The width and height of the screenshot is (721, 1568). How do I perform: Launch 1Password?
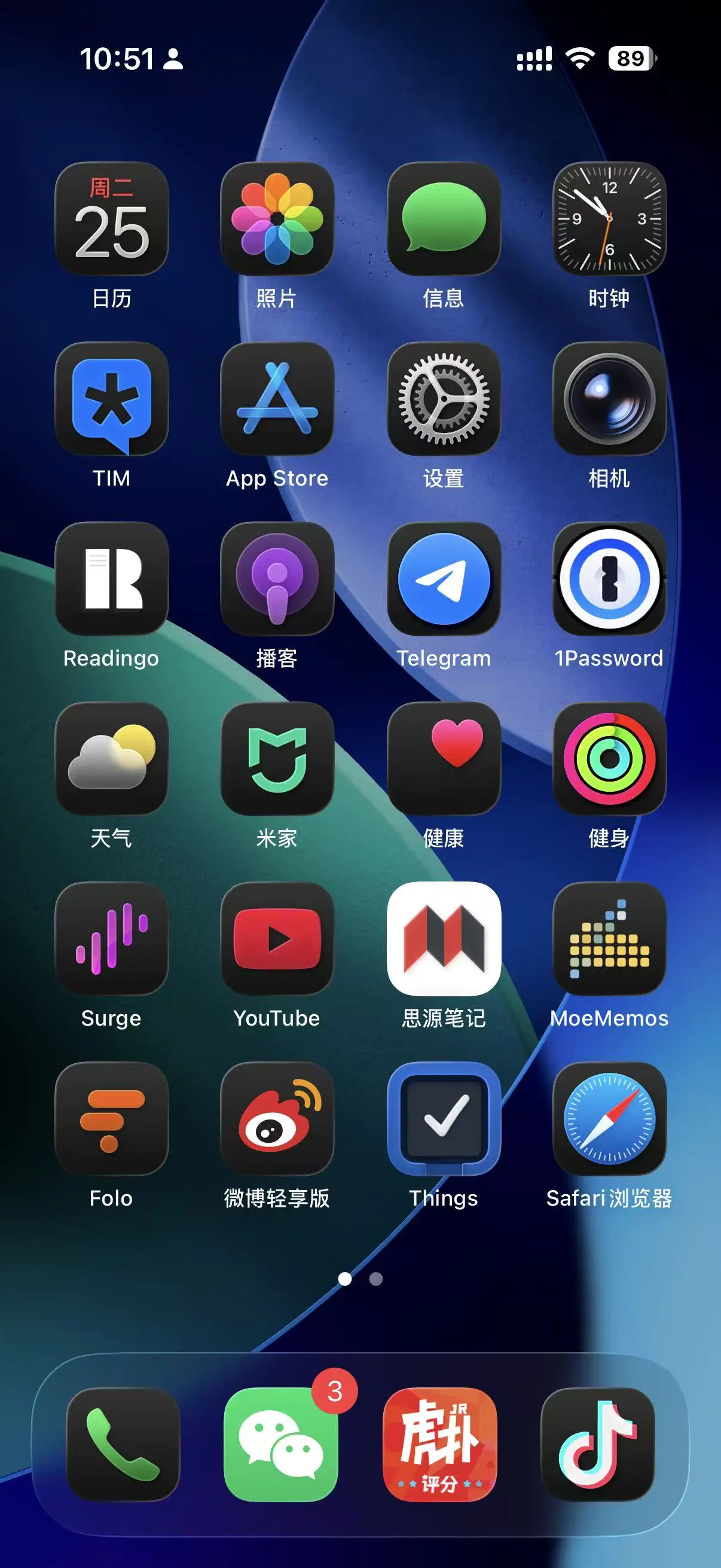[609, 579]
